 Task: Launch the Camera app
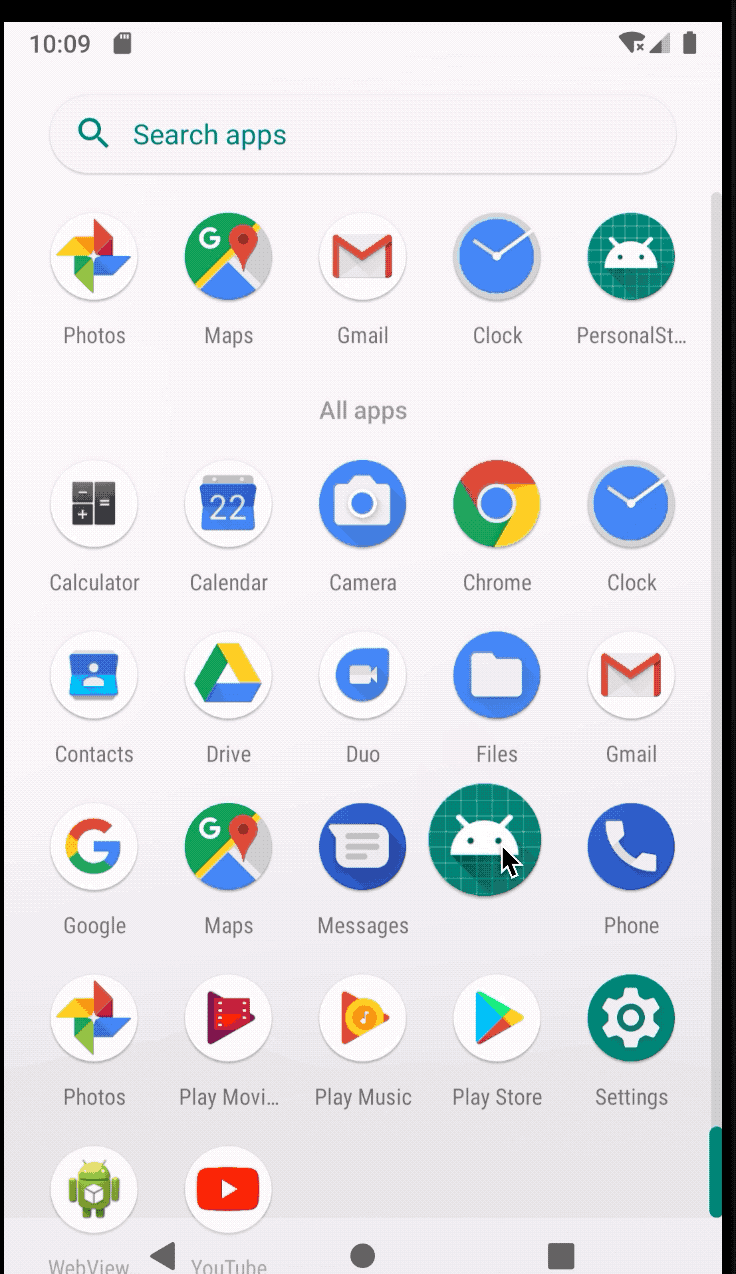[362, 505]
